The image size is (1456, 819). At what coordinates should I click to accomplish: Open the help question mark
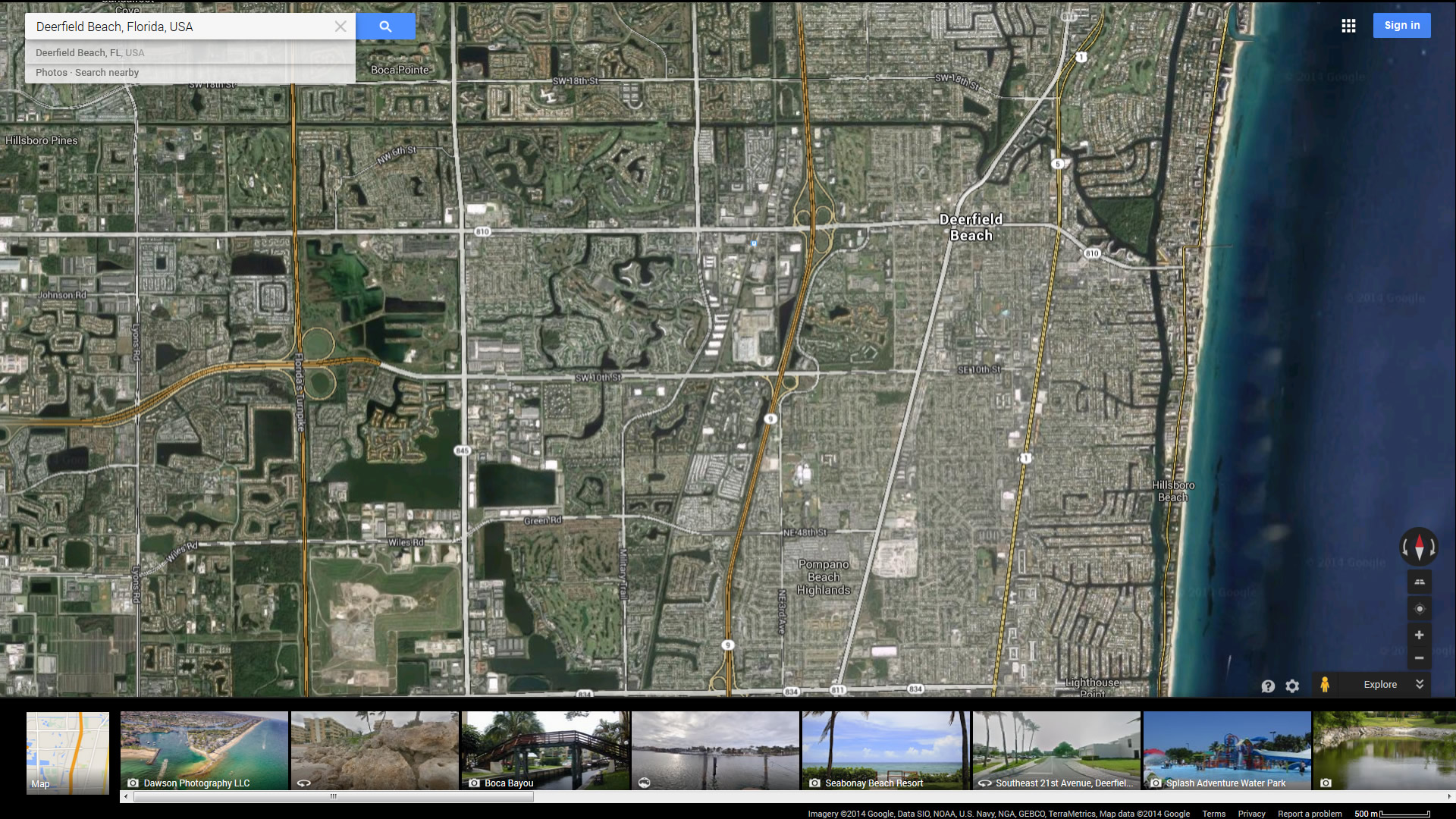click(x=1268, y=686)
